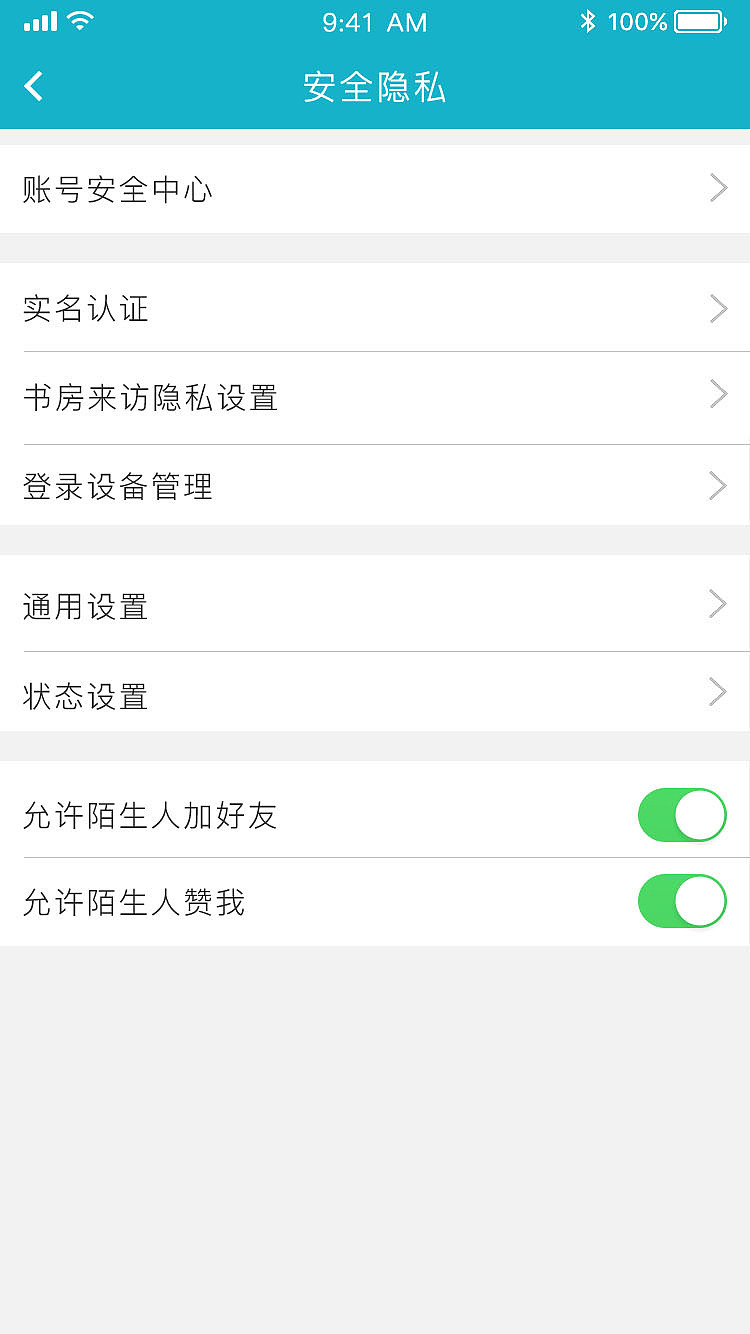Expand 通用设置 using the chevron

718,603
